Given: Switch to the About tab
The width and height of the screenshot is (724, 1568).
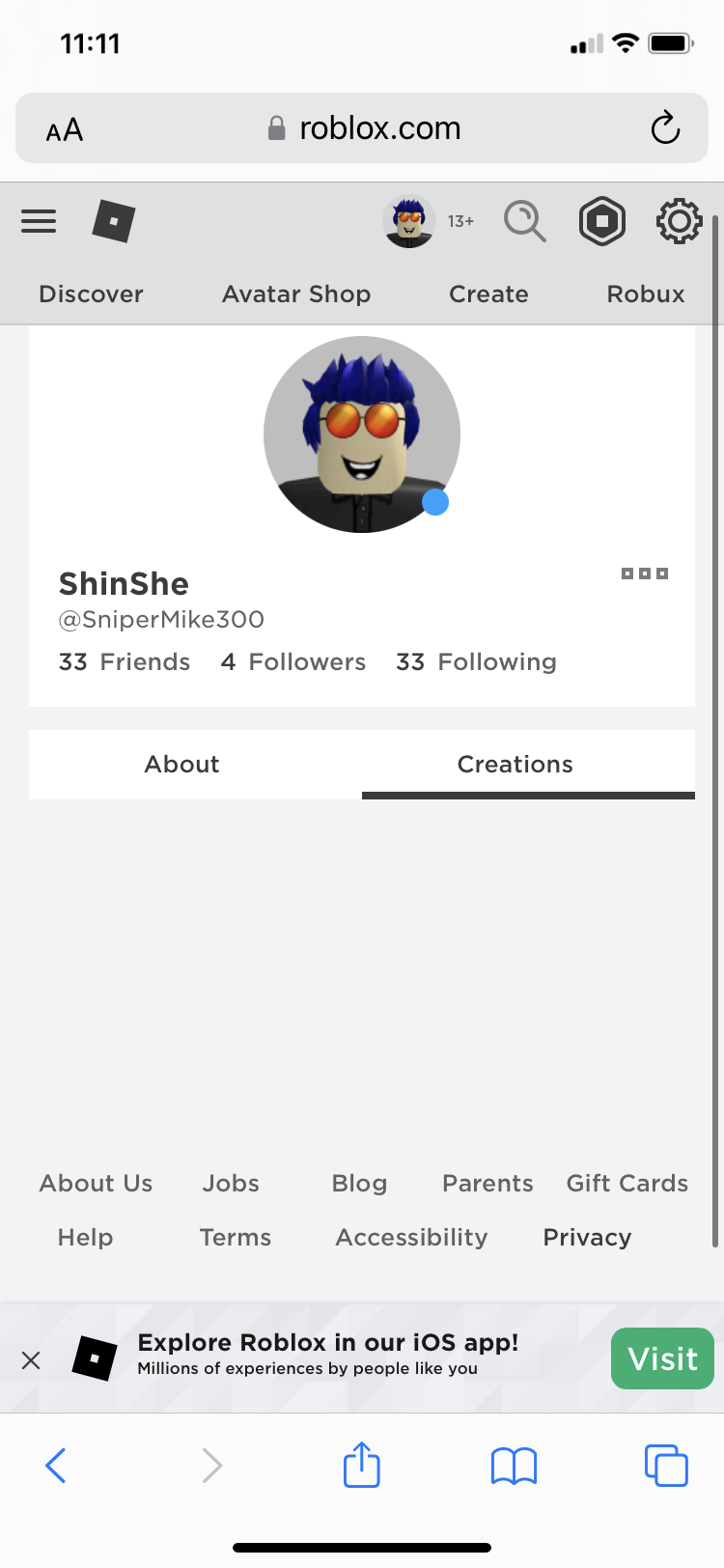Looking at the screenshot, I should pos(181,765).
